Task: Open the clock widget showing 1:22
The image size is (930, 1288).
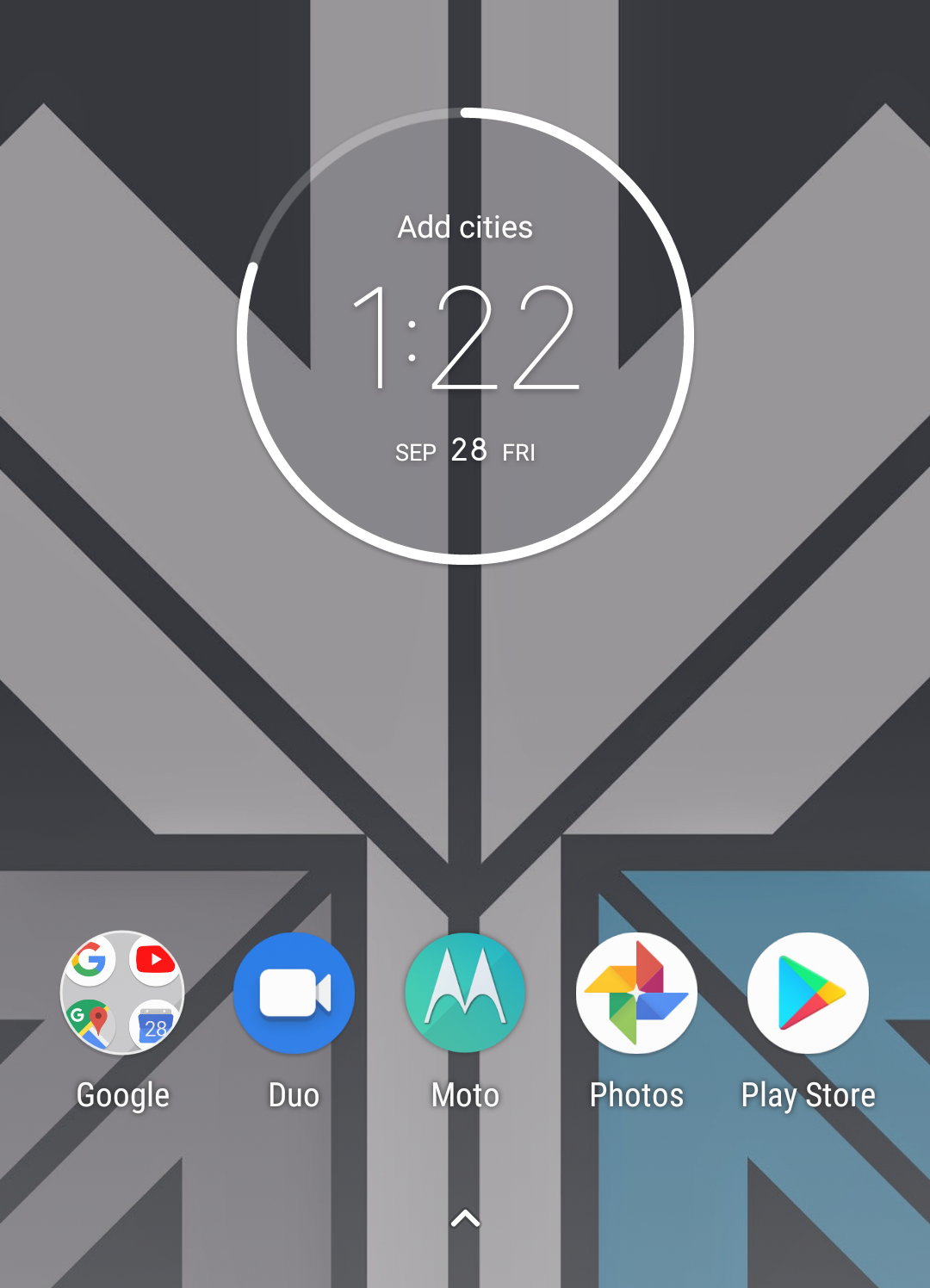Action: point(465,337)
